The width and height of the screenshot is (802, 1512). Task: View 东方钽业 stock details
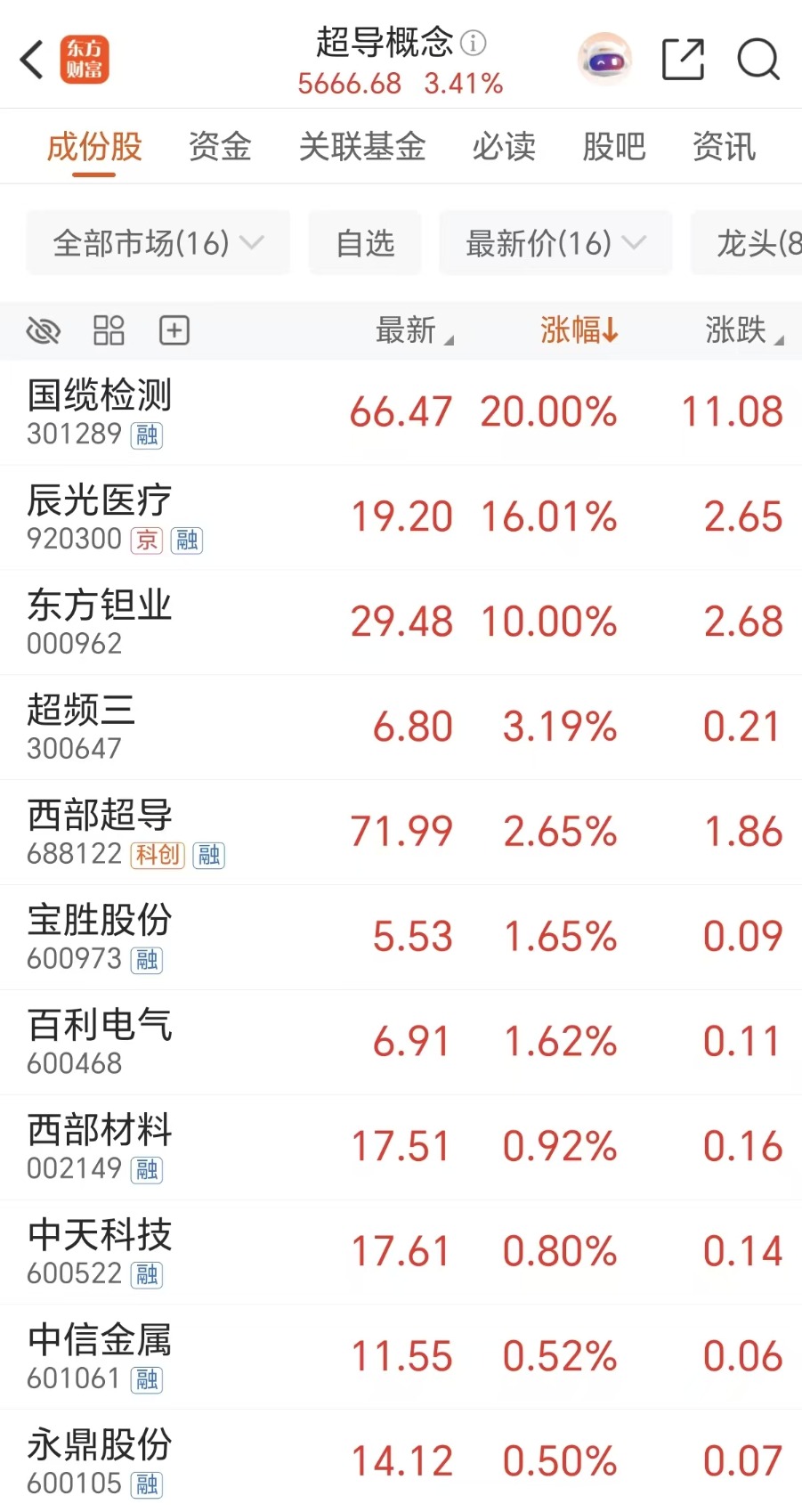(401, 622)
